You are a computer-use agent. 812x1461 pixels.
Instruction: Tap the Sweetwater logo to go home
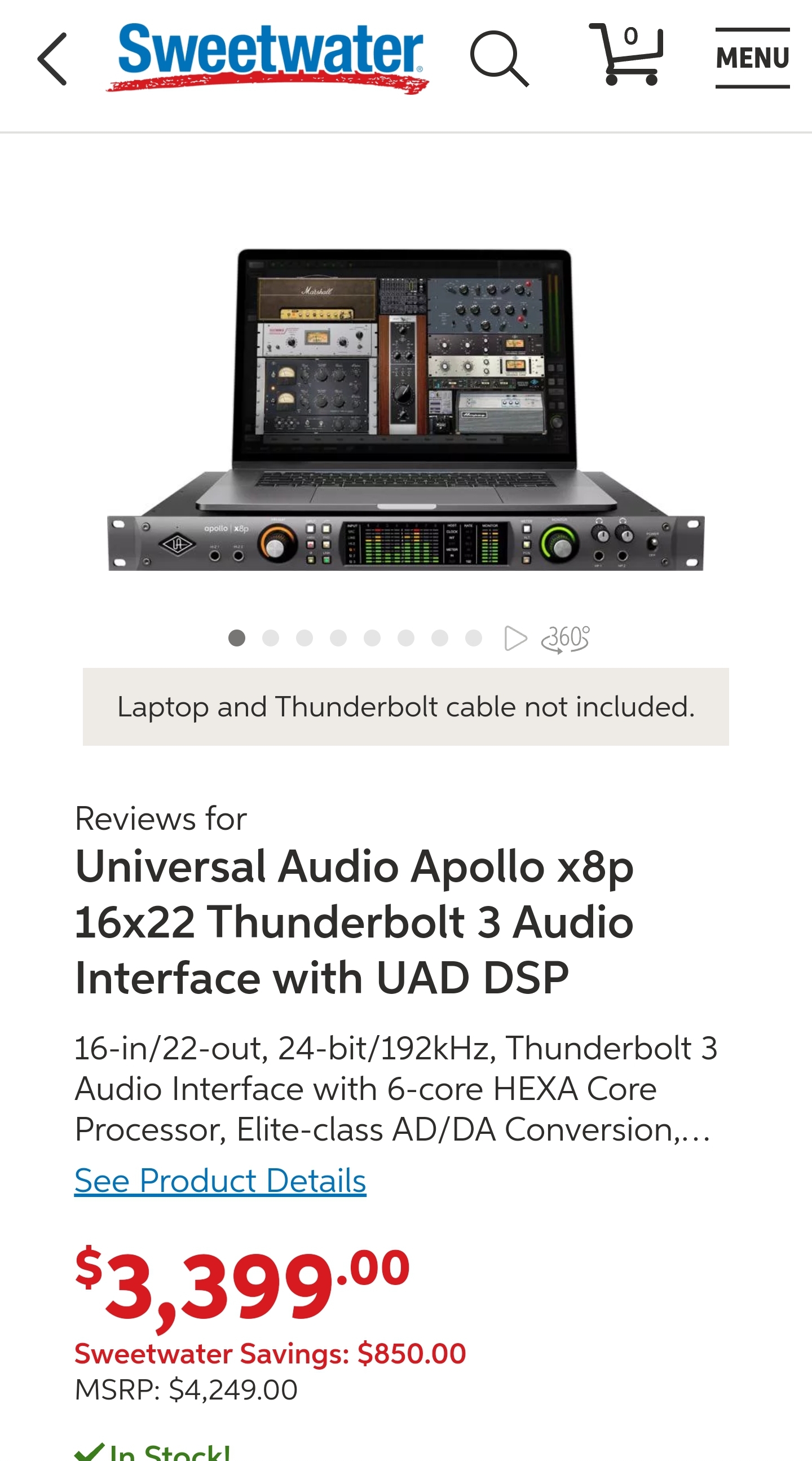pyautogui.click(x=268, y=57)
